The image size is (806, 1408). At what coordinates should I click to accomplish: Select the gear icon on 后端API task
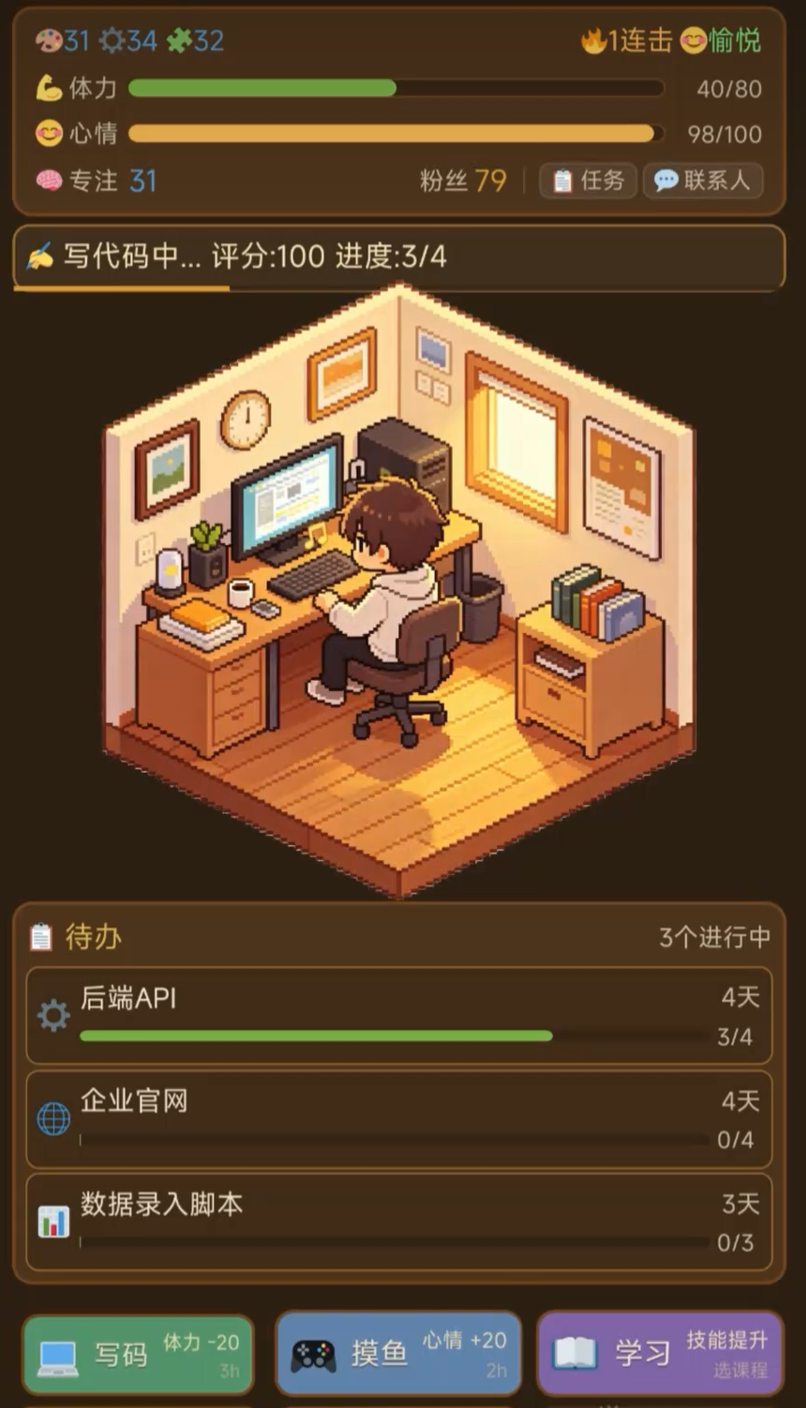(x=52, y=1016)
